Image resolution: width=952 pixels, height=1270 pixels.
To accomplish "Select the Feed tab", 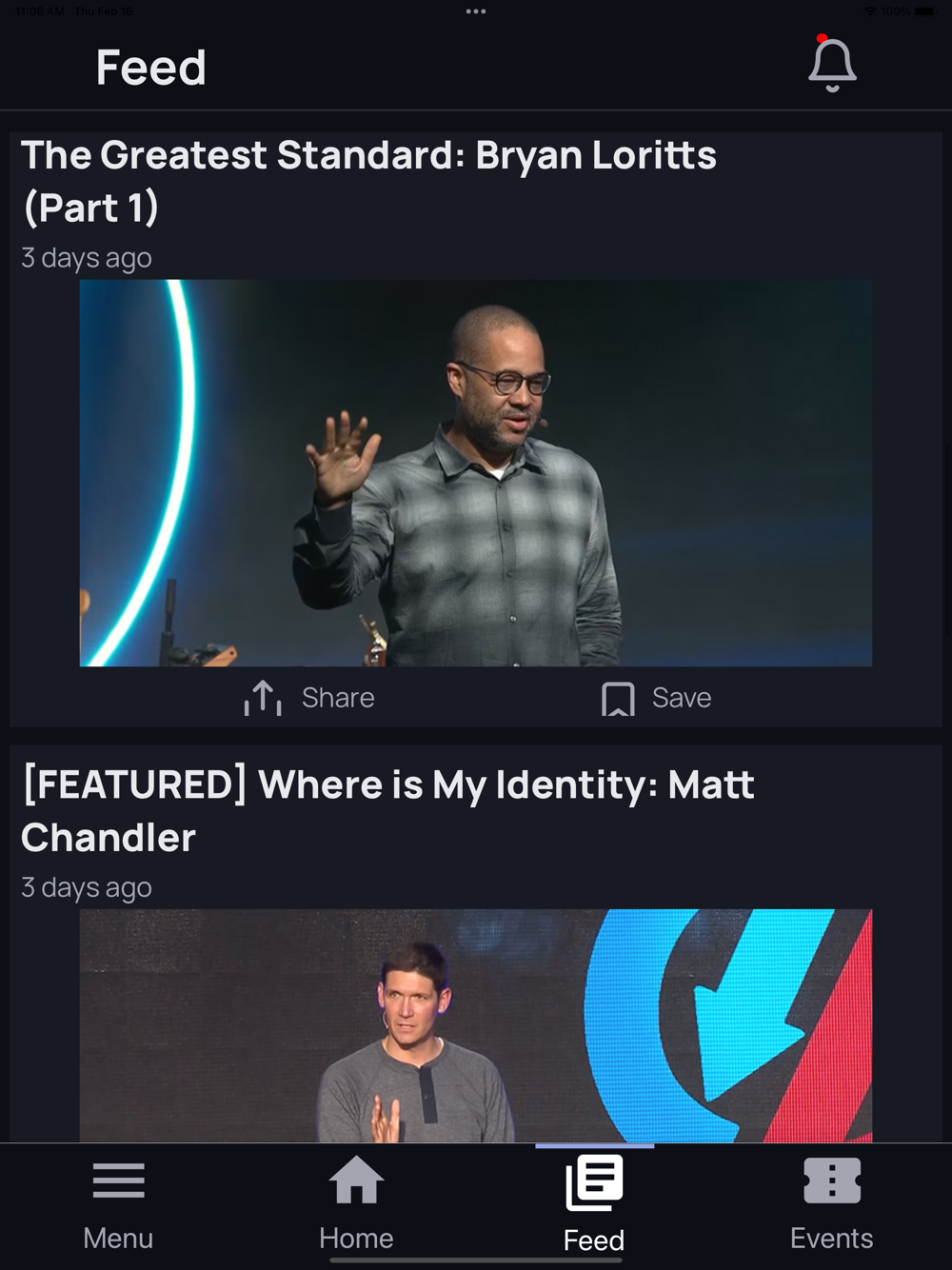I will [x=594, y=1203].
